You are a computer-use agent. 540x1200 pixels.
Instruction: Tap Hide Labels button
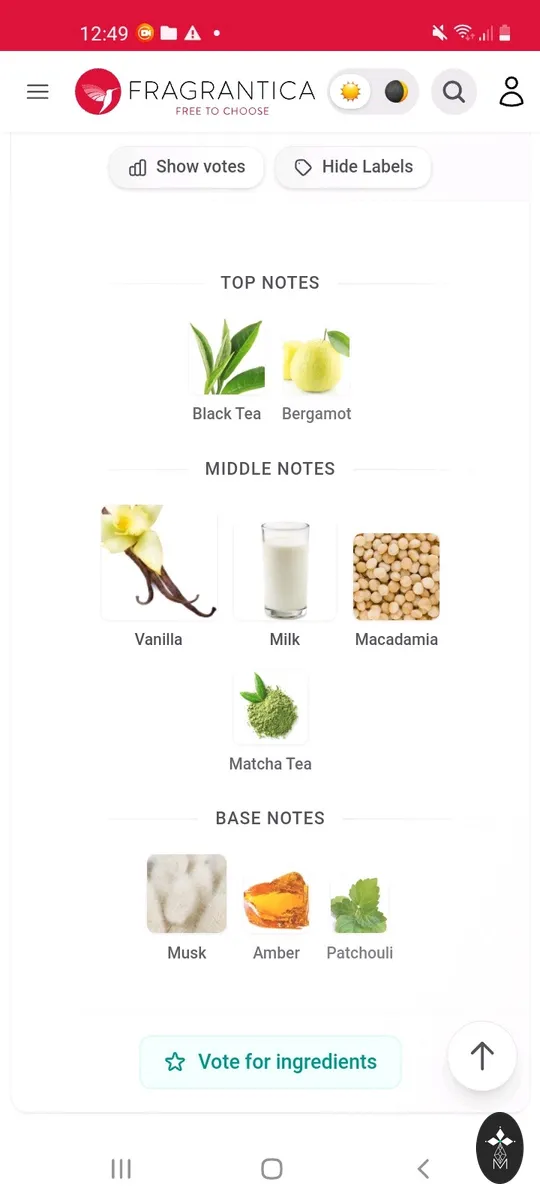tap(353, 167)
